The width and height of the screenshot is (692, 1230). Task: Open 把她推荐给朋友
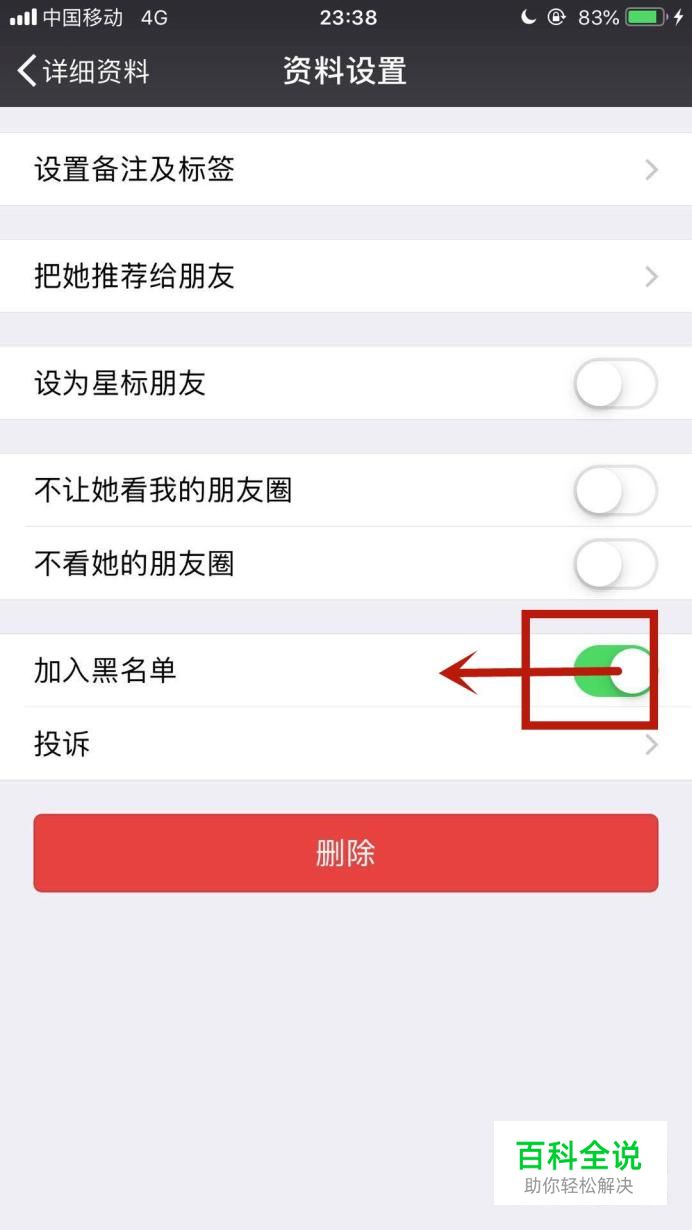pos(345,276)
